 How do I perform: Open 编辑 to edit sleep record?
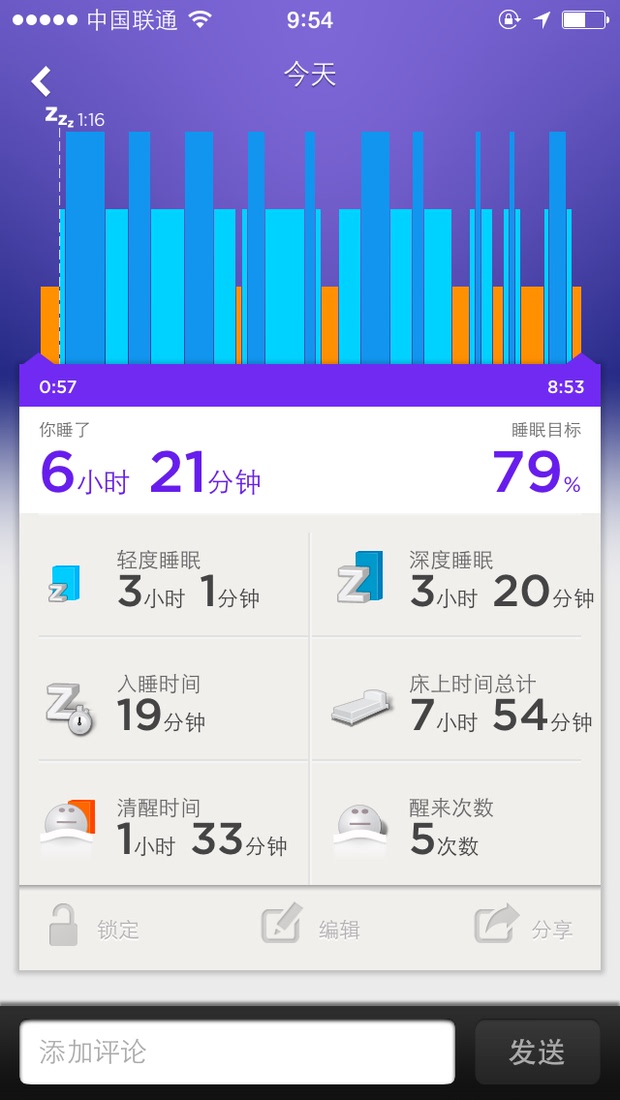point(310,924)
